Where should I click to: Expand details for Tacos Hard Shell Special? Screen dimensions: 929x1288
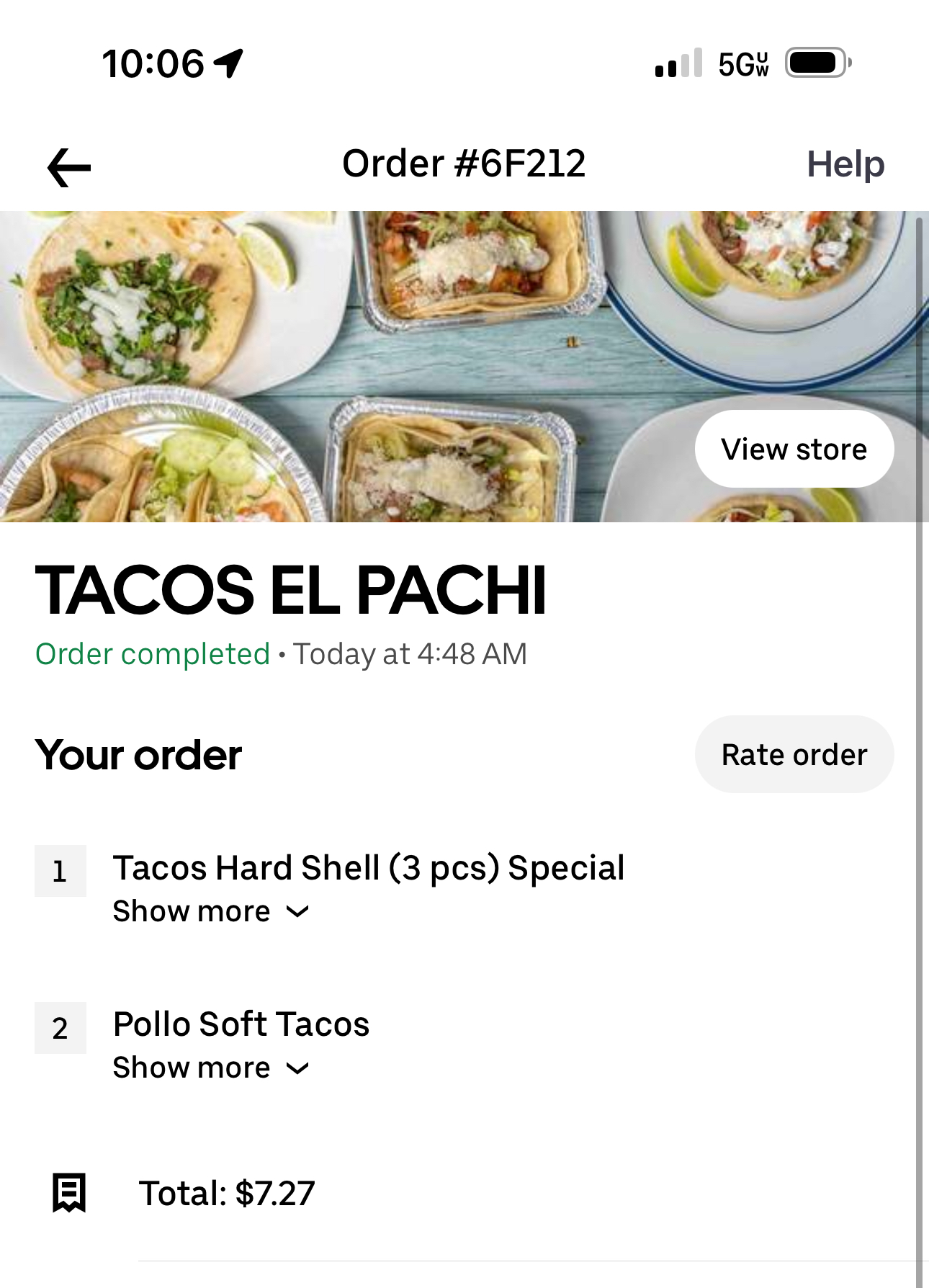click(x=210, y=912)
